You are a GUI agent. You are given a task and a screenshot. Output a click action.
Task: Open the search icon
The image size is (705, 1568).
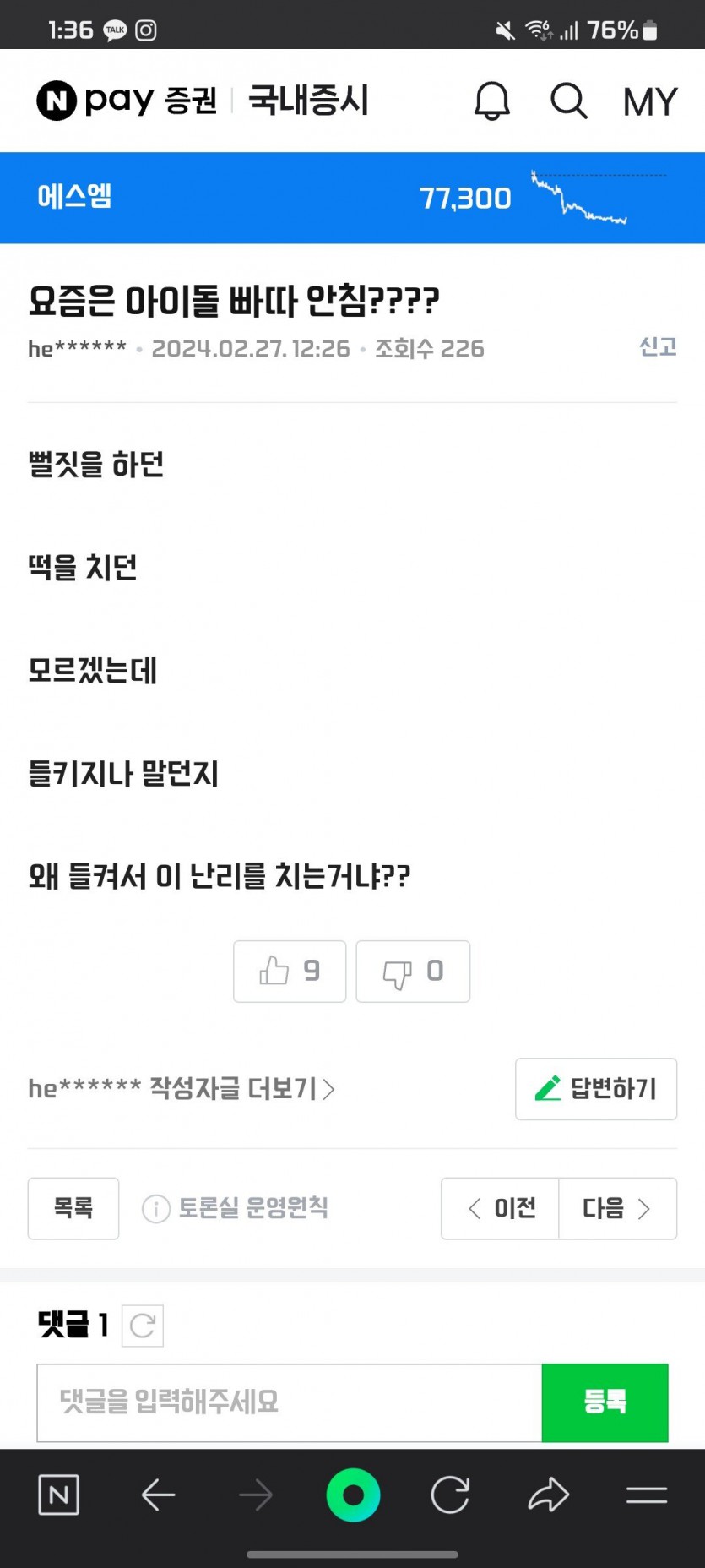pos(568,101)
